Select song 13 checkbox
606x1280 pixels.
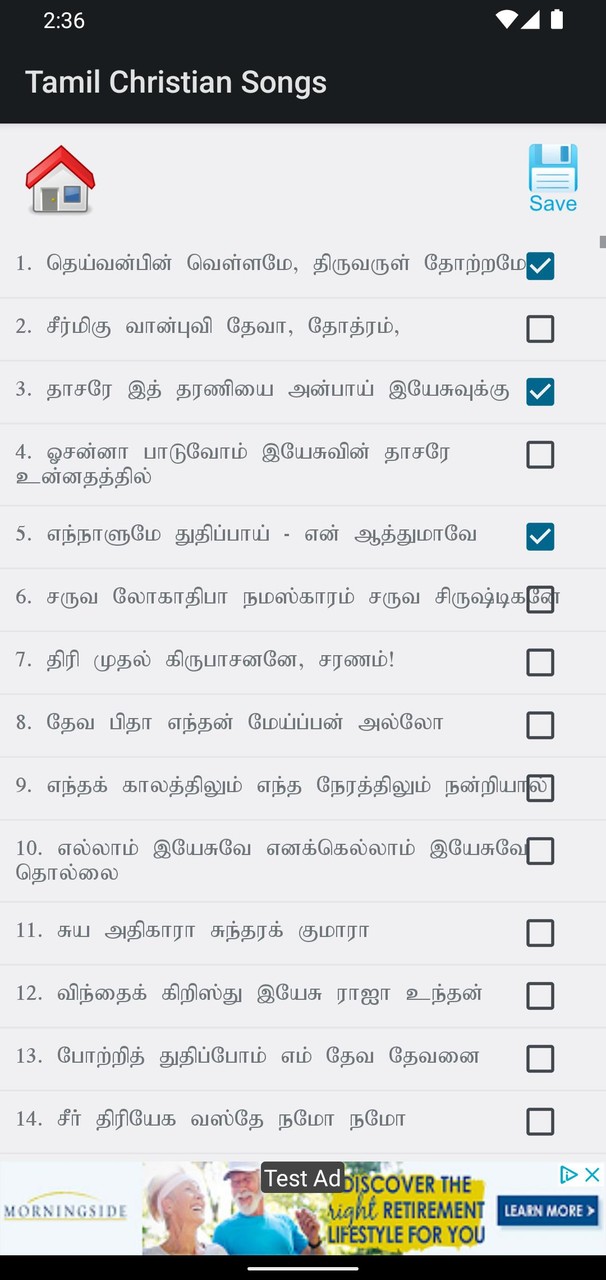[x=540, y=1058]
